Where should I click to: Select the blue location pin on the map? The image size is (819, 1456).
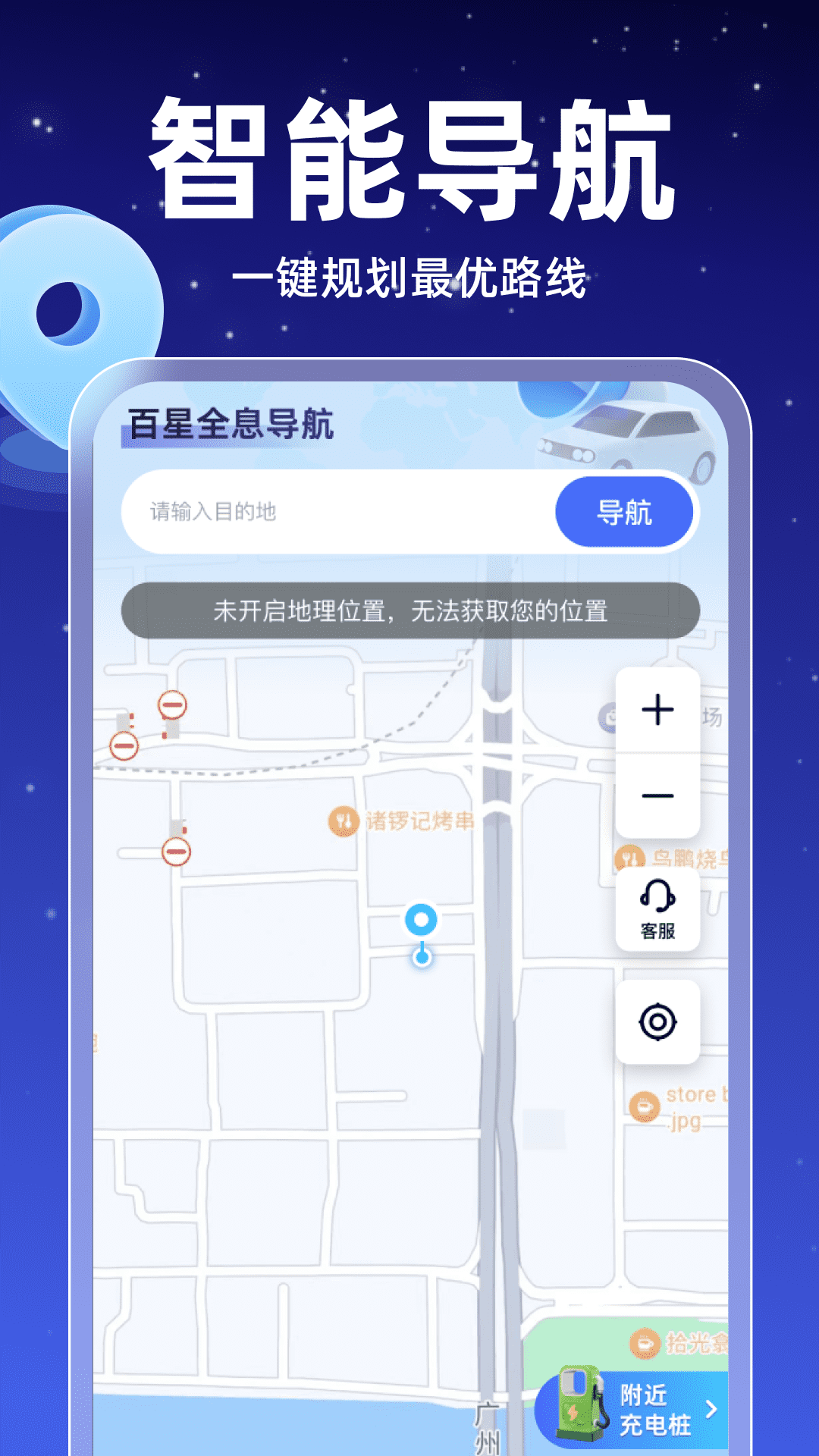421,921
